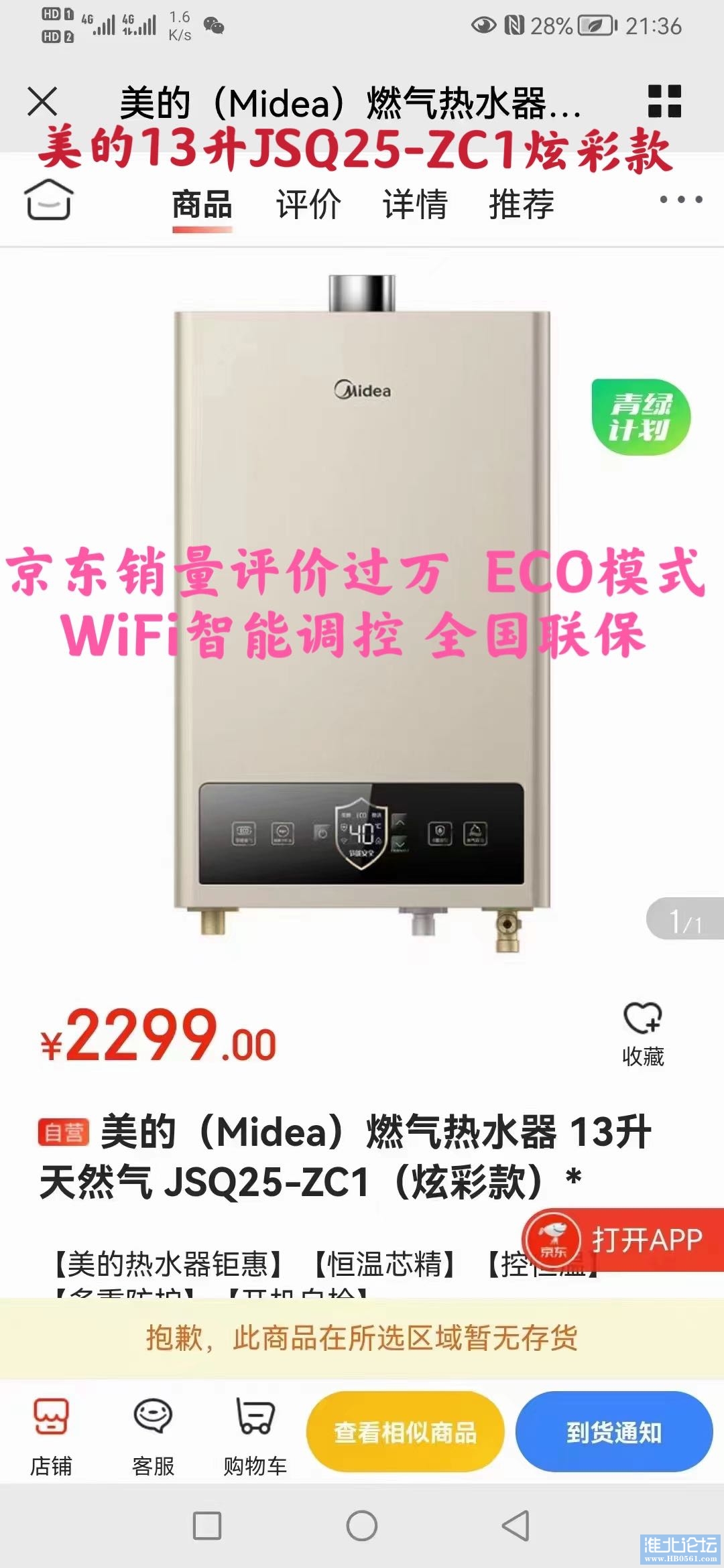Go to system home screen

[362, 1526]
